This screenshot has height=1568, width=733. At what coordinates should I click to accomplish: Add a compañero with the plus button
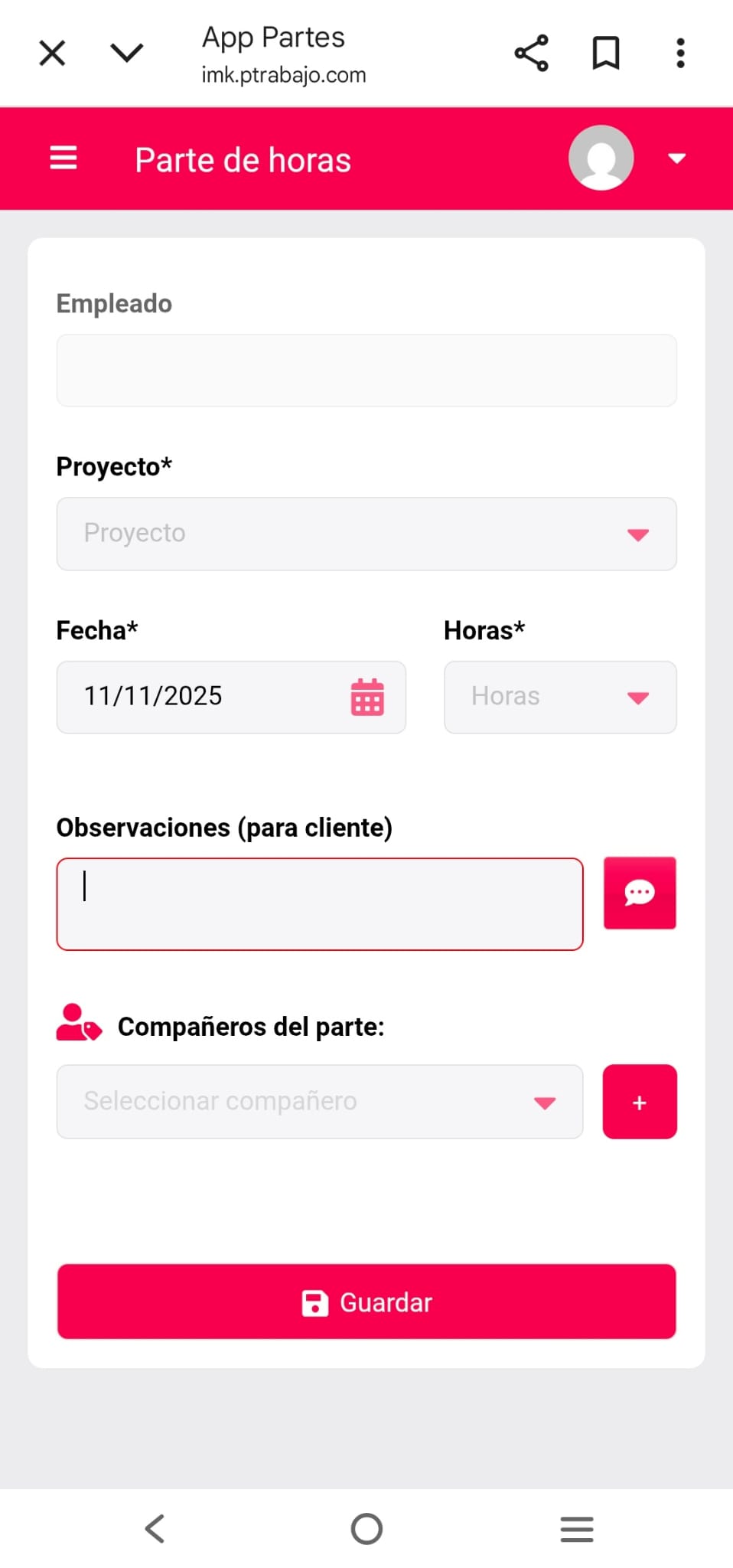[x=640, y=1102]
